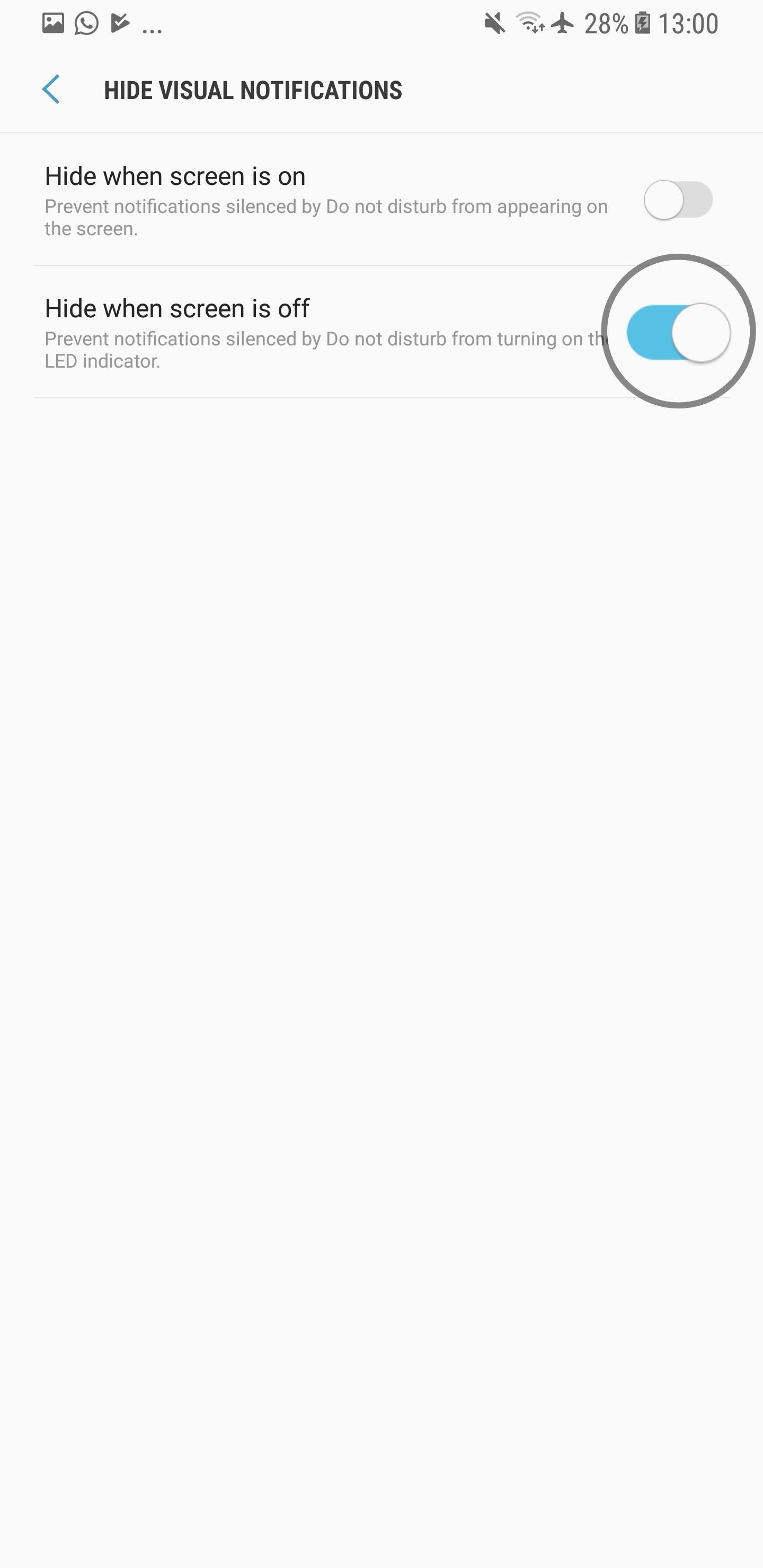Enable Hide when screen is on
This screenshot has height=1568, width=763.
[678, 200]
